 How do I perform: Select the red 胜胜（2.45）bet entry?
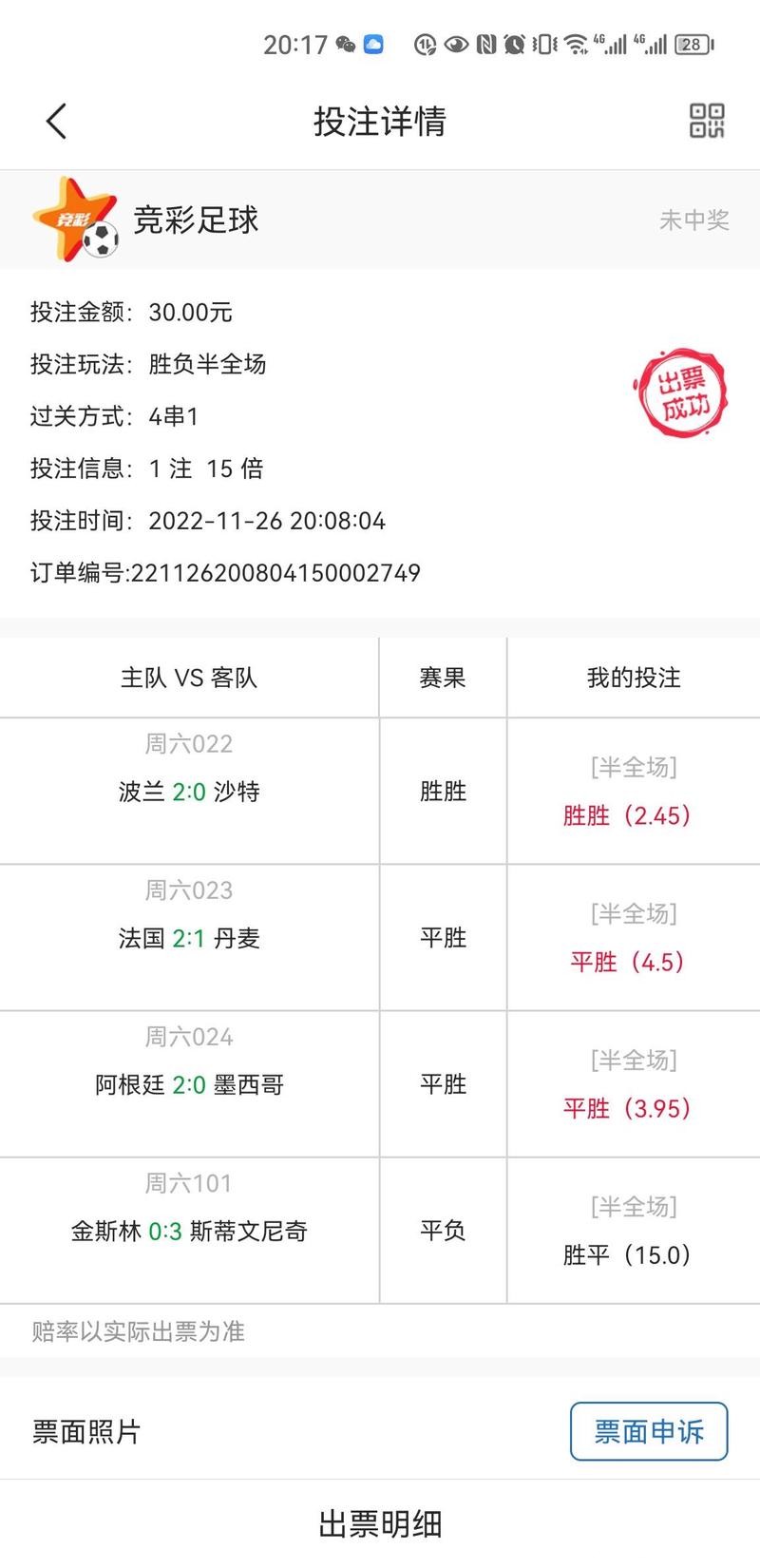click(629, 815)
